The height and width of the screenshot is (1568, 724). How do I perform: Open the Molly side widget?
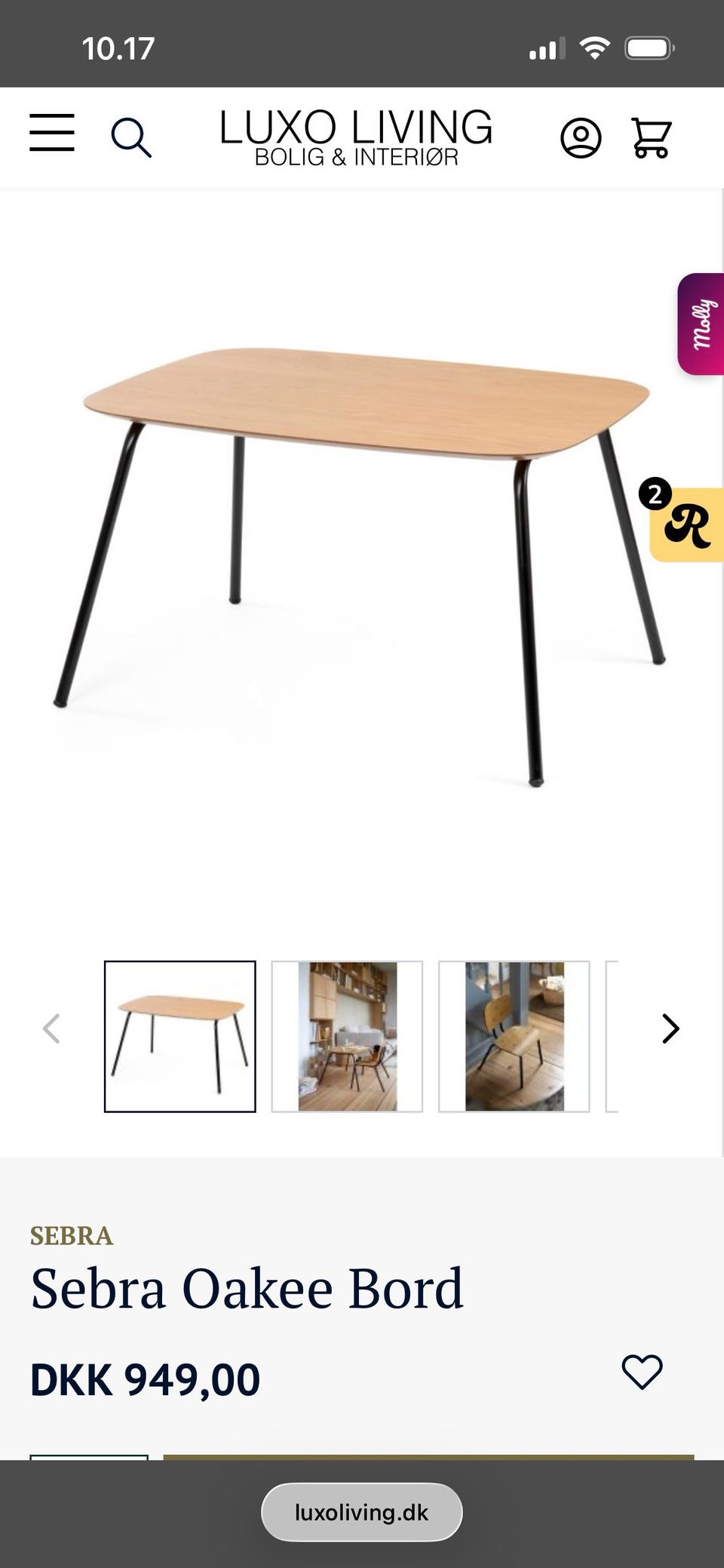click(701, 324)
